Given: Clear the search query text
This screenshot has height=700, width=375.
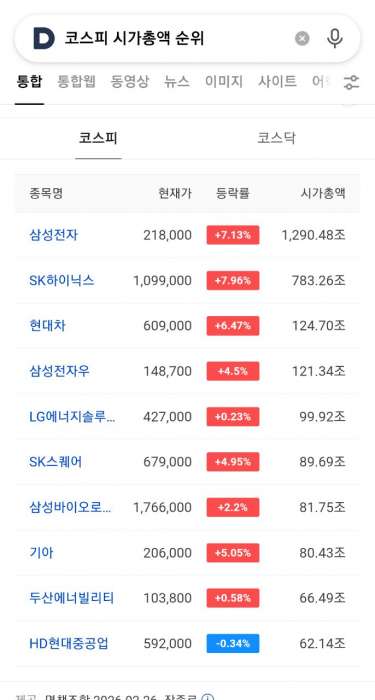Looking at the screenshot, I should (x=302, y=39).
